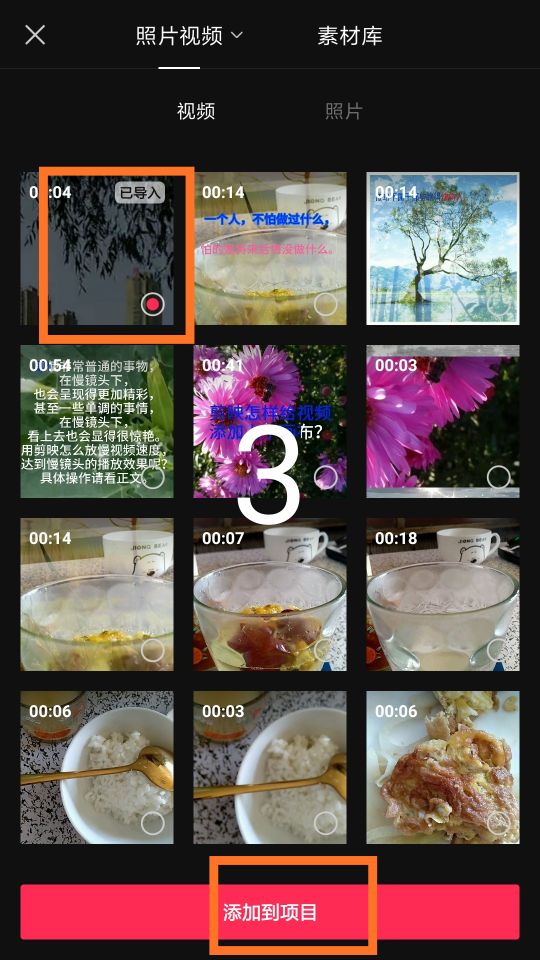Screen dimensions: 540x960
Task: Switch to the 素材库 tab
Action: pyautogui.click(x=350, y=36)
